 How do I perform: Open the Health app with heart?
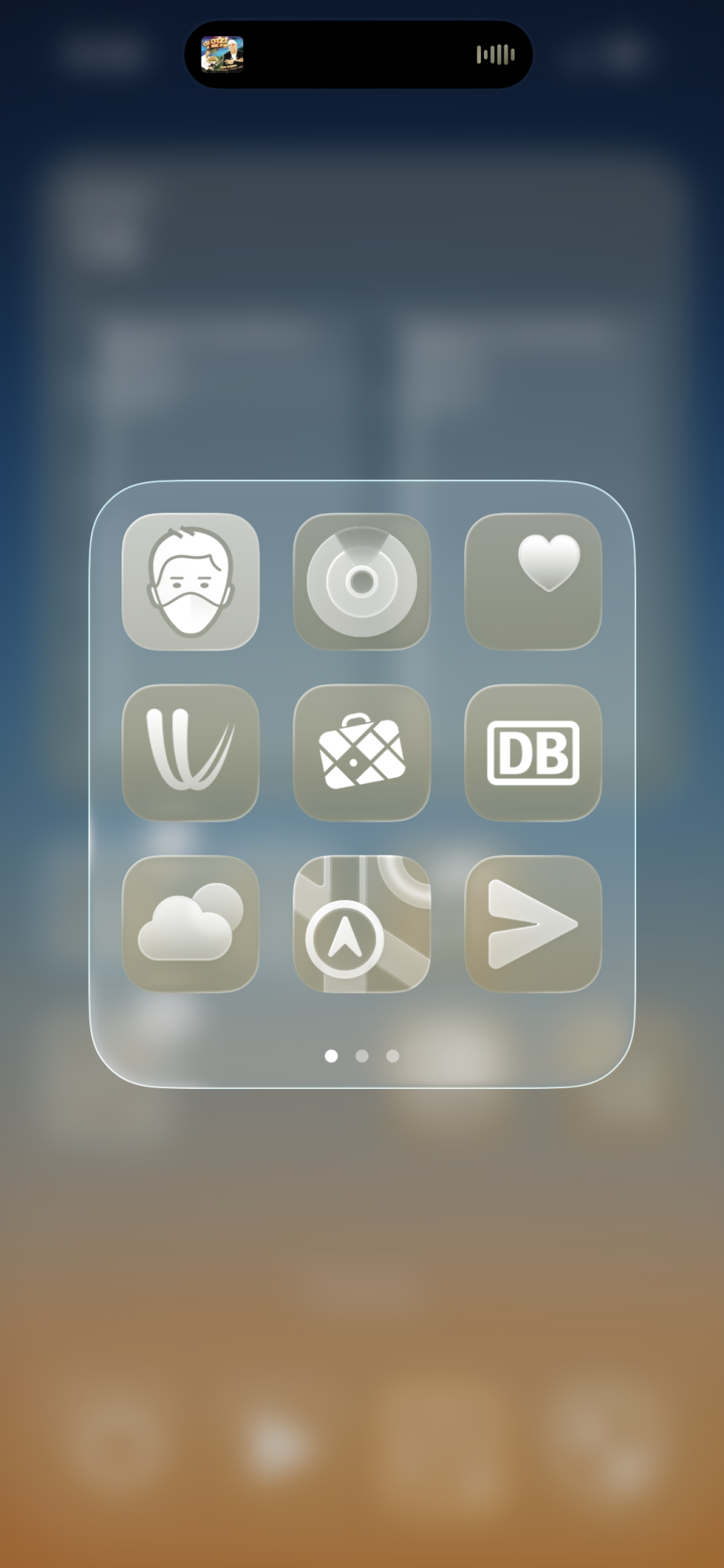(533, 581)
